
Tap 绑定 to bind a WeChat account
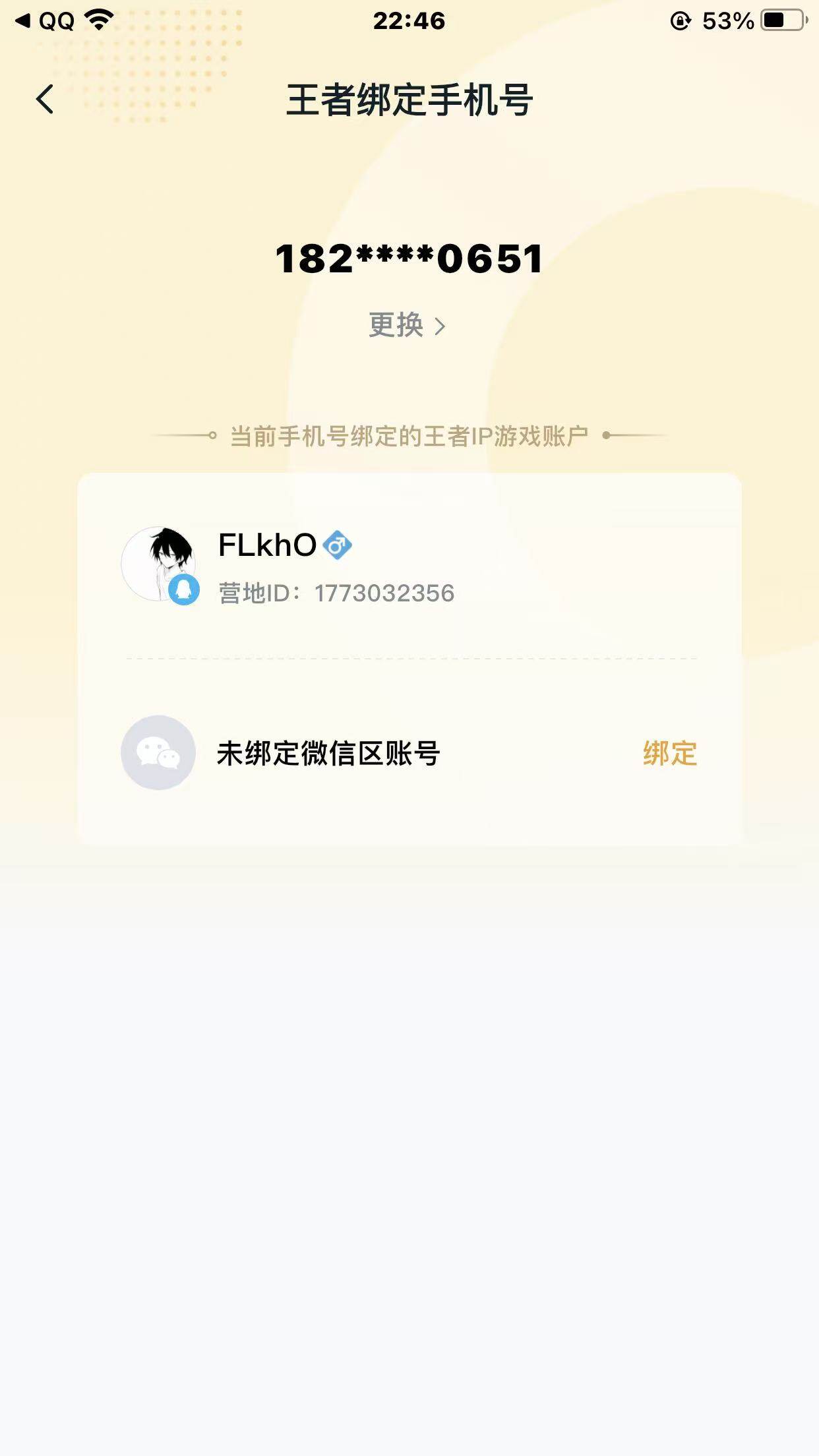668,753
